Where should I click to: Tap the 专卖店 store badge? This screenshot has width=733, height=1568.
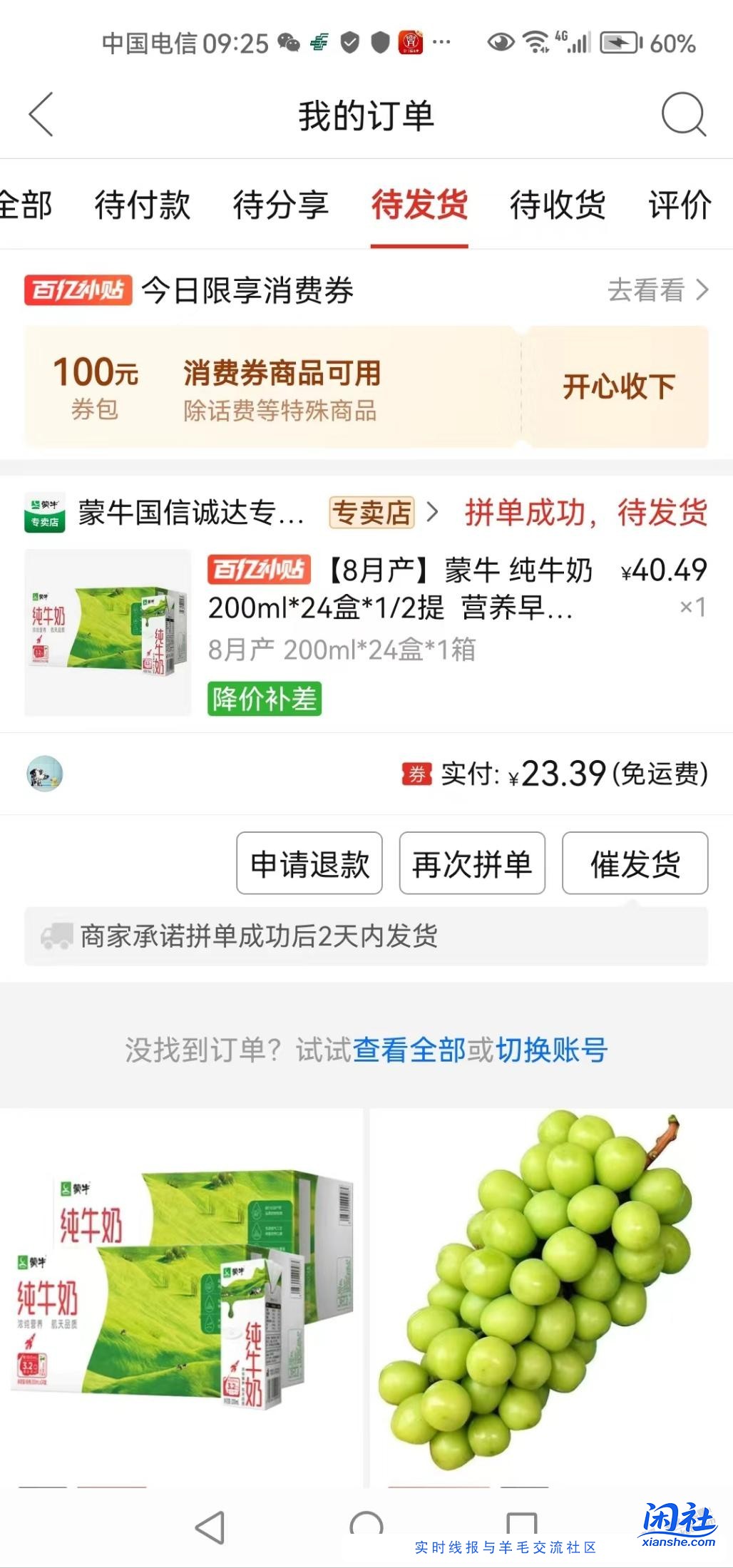coord(372,511)
